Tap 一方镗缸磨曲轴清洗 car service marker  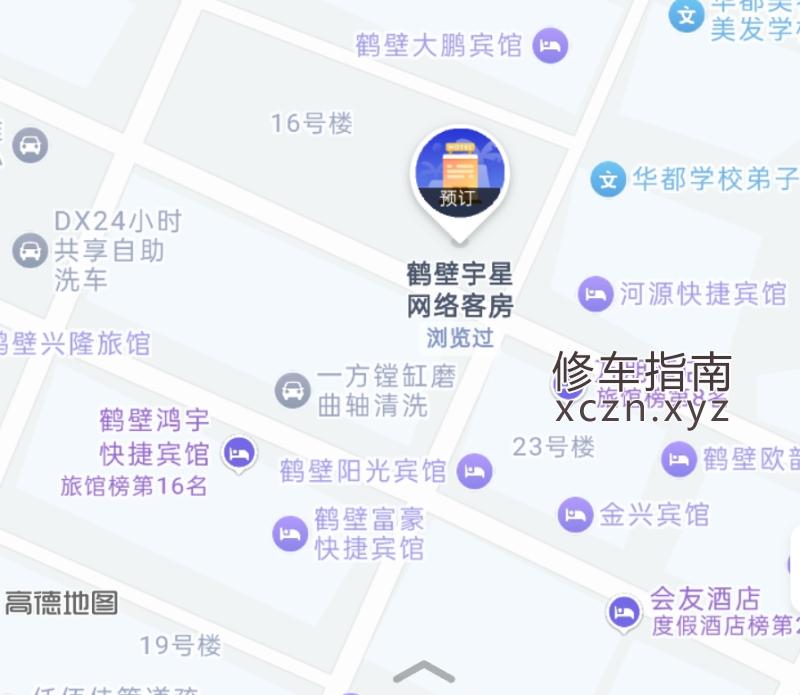click(x=292, y=390)
